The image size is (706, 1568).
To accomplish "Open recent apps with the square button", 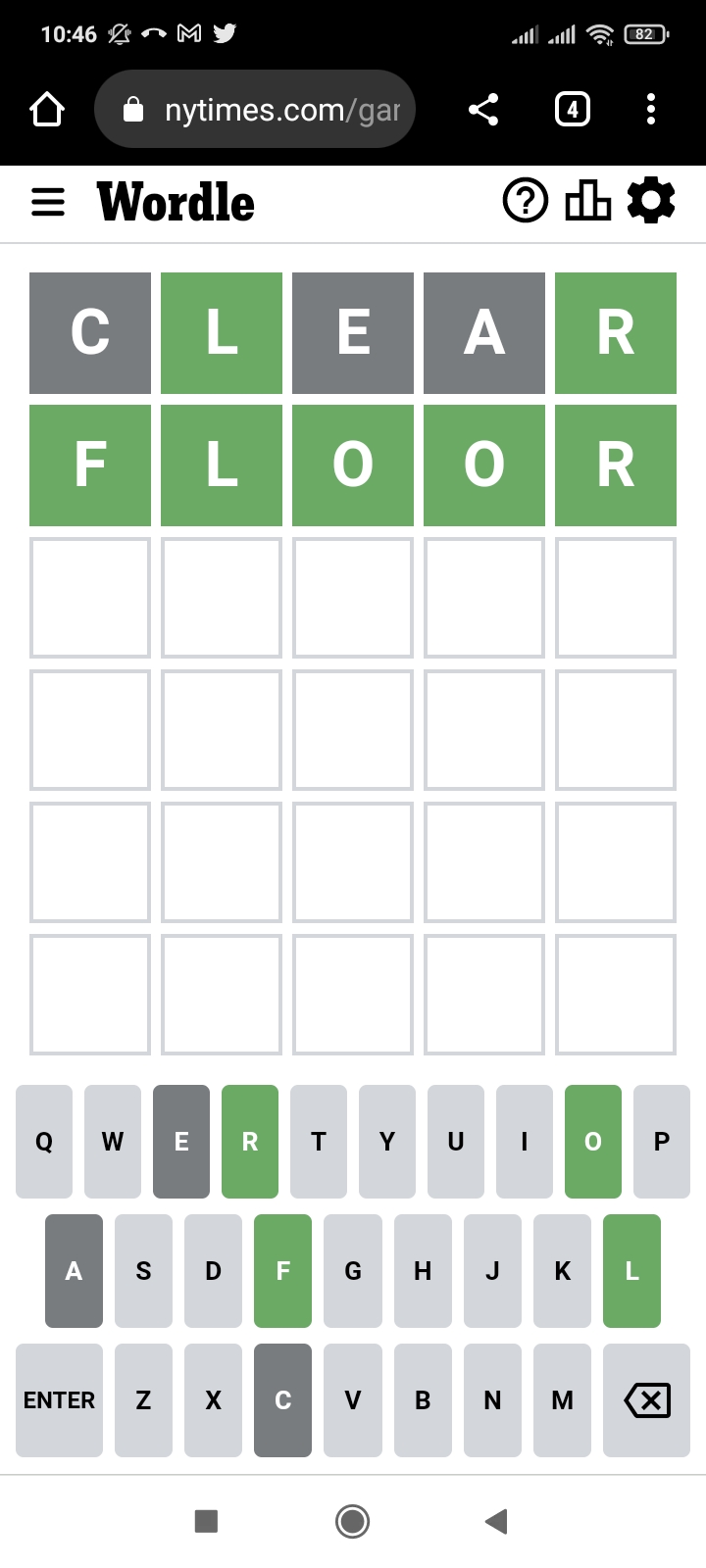I will click(206, 1521).
